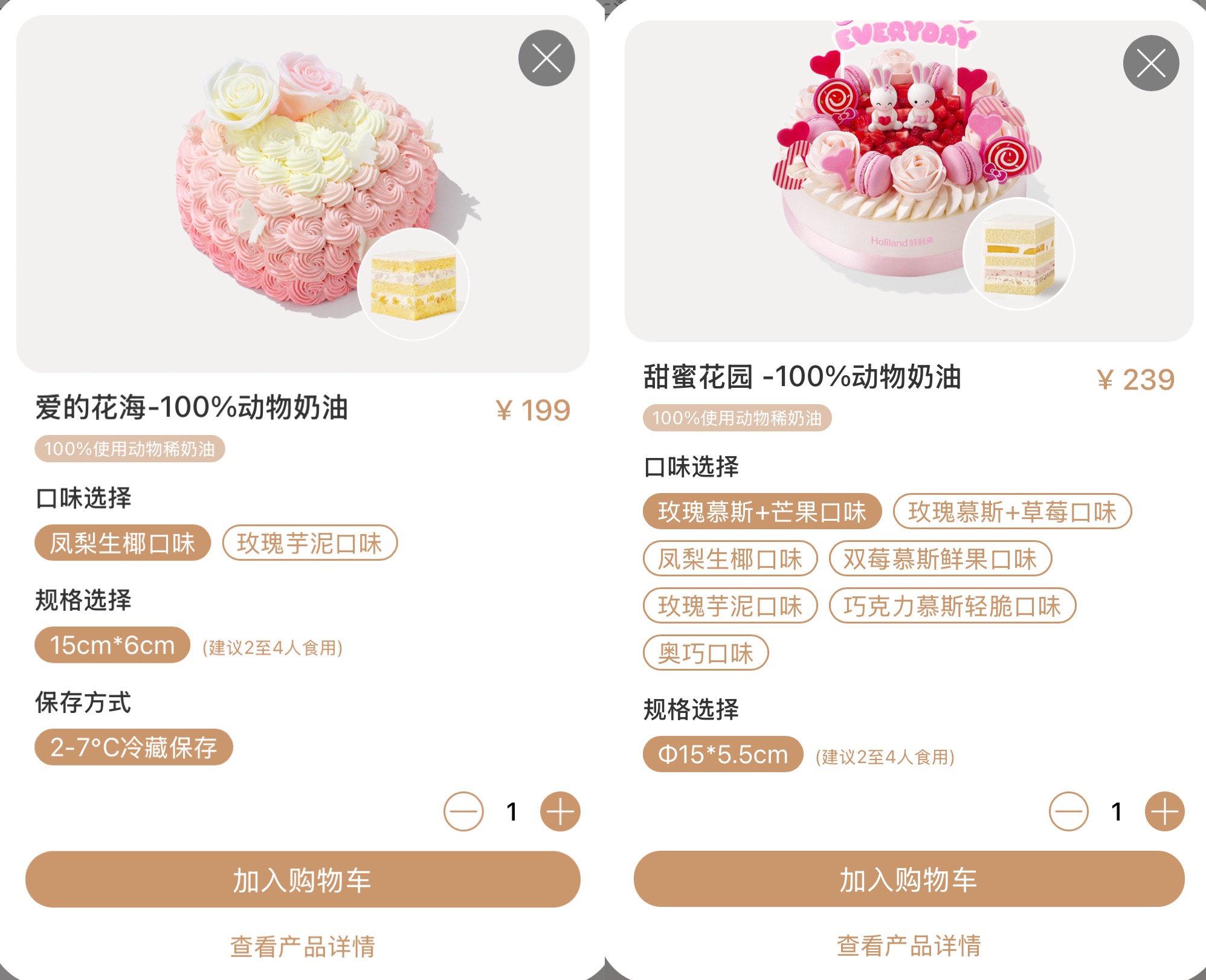Select 巧克力慕斯轻脆口味 flavor

952,606
